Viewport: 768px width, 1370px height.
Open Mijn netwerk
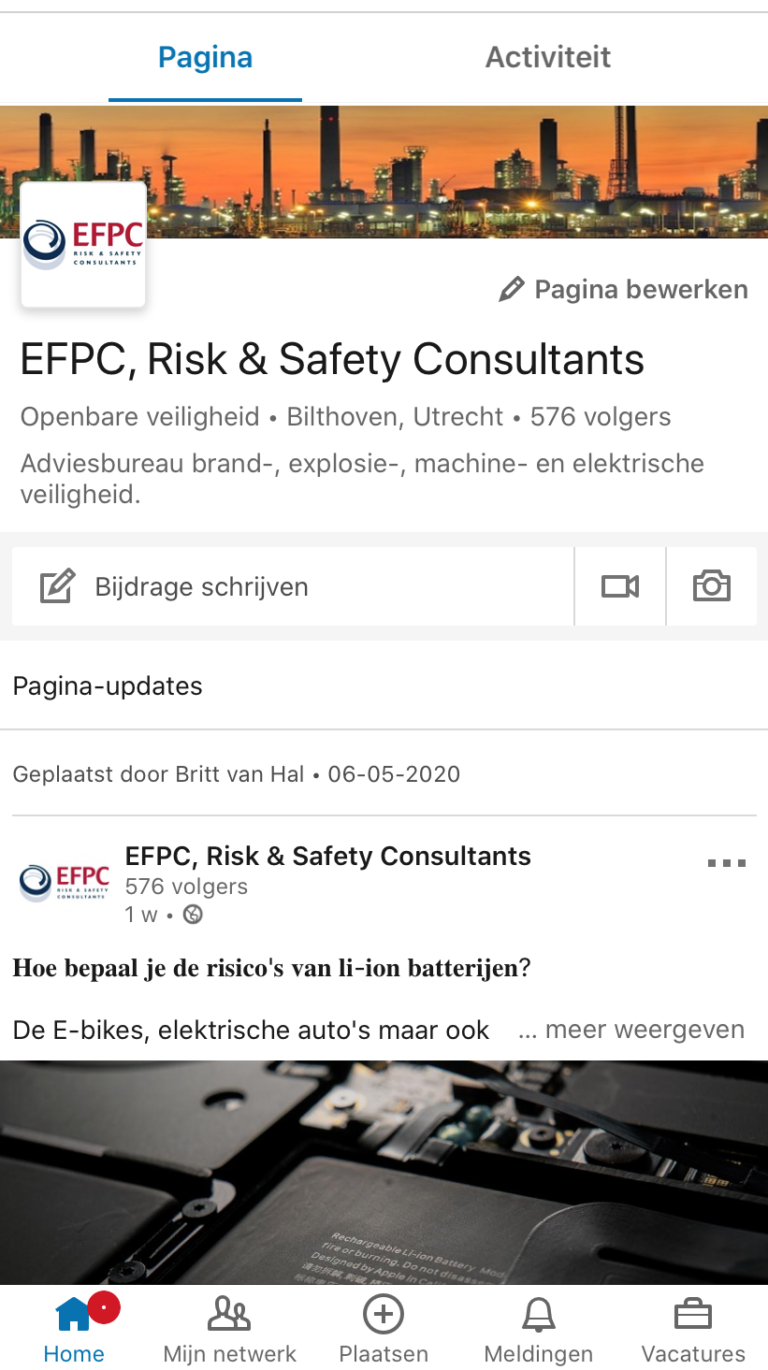tap(230, 1328)
